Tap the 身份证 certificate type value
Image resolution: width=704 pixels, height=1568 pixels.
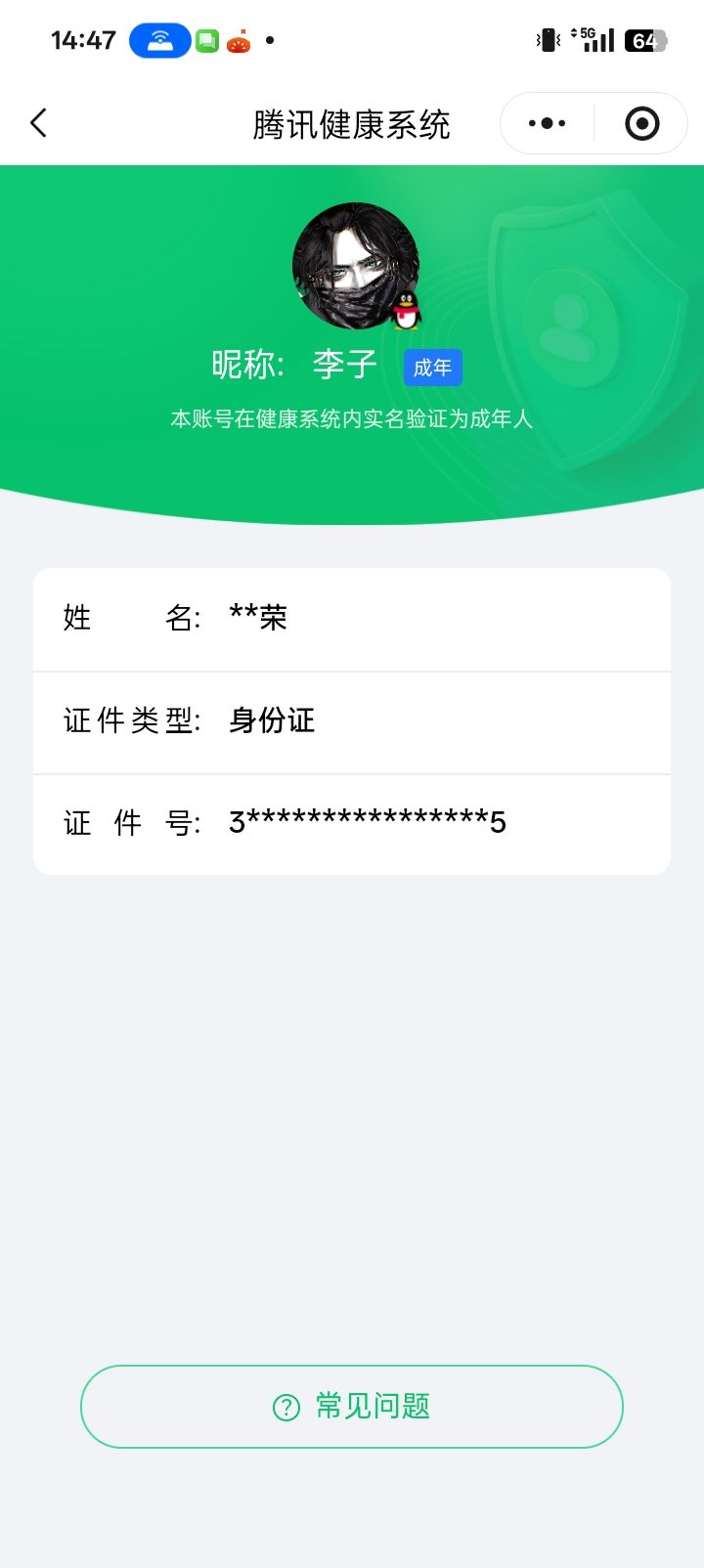point(272,721)
